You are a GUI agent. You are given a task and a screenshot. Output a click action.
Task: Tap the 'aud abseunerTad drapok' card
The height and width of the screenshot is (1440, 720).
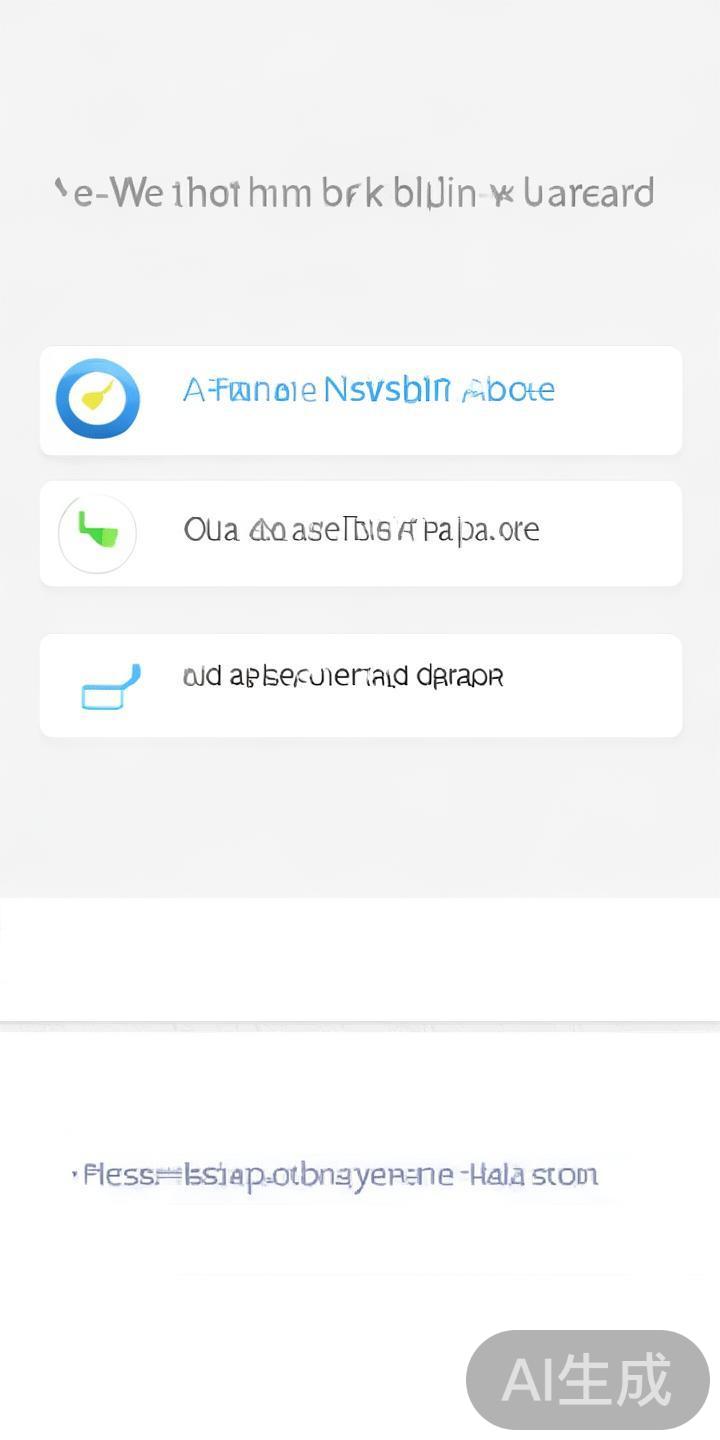tap(360, 684)
